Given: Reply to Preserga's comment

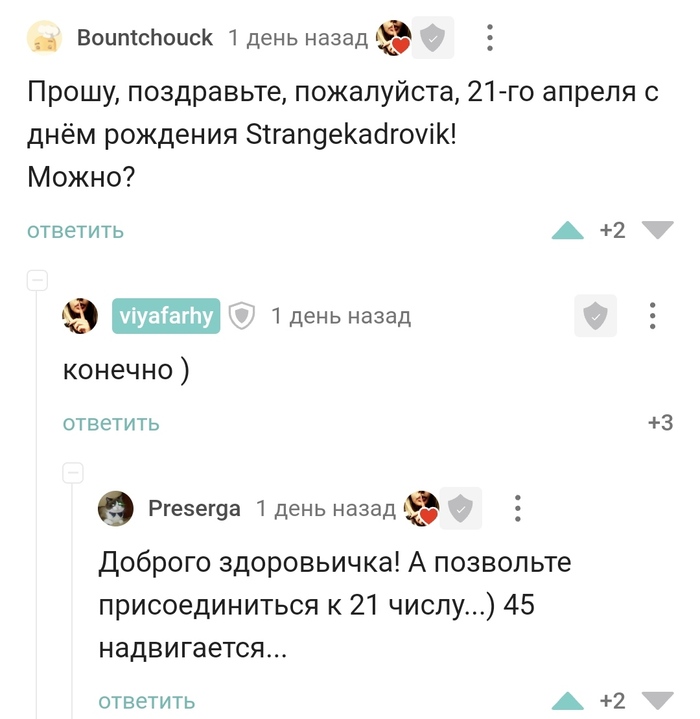Looking at the screenshot, I should [146, 700].
